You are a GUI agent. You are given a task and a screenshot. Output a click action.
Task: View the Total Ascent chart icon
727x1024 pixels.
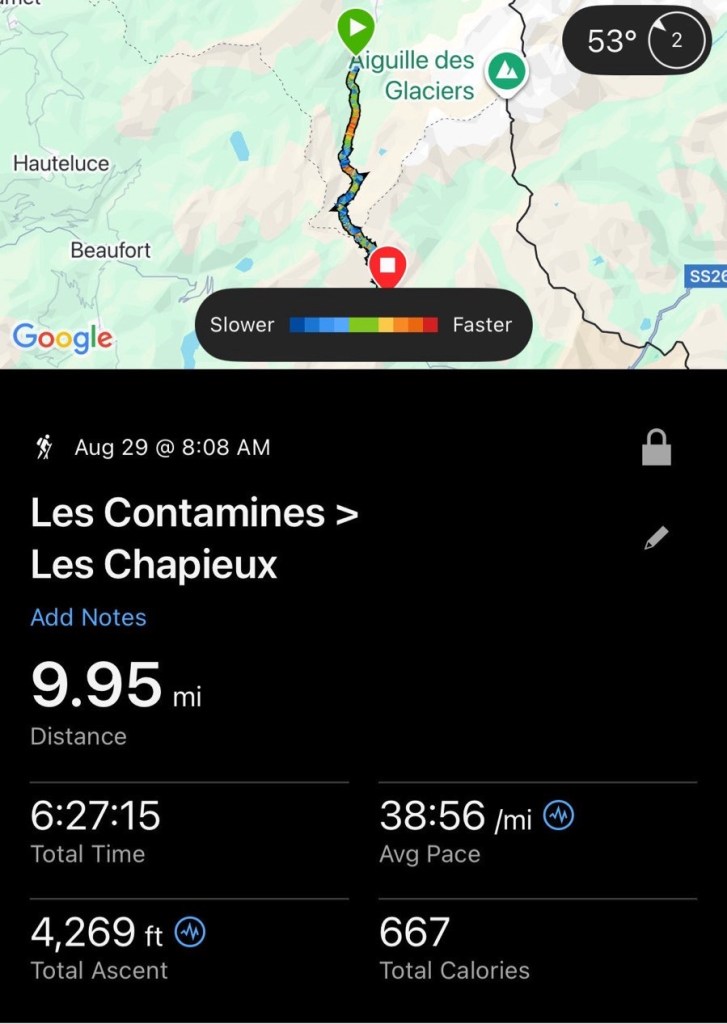point(190,933)
